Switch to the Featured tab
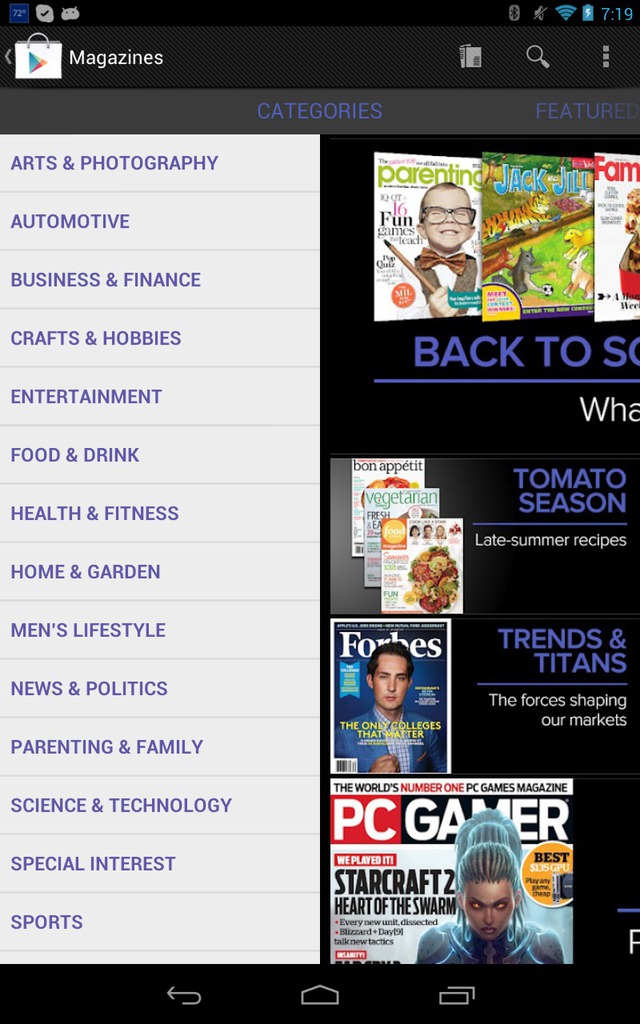The image size is (640, 1024). pyautogui.click(x=587, y=111)
